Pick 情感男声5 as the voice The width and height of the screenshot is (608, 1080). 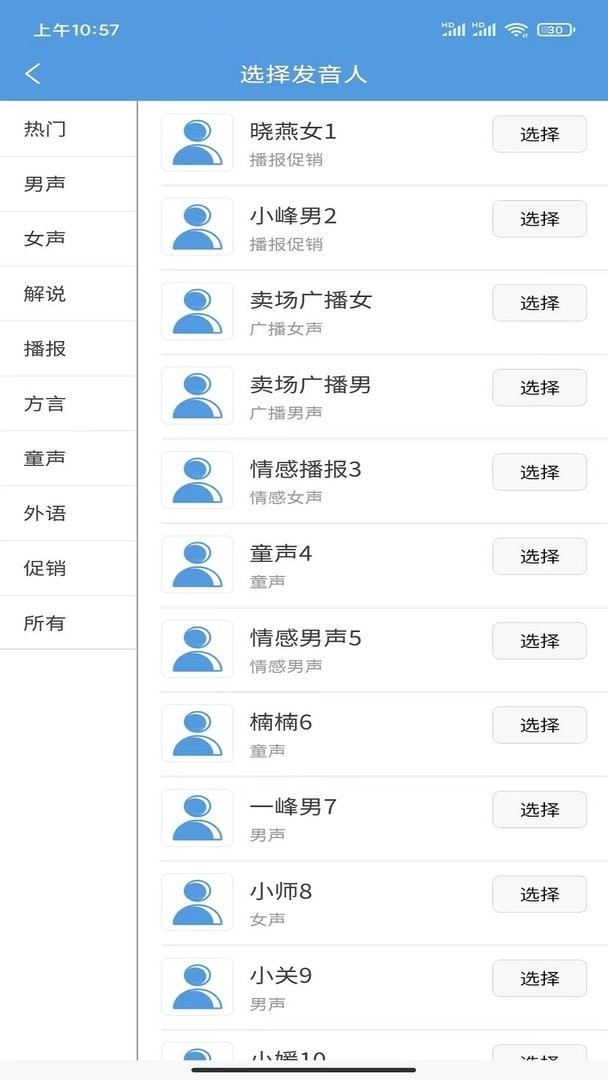(539, 641)
